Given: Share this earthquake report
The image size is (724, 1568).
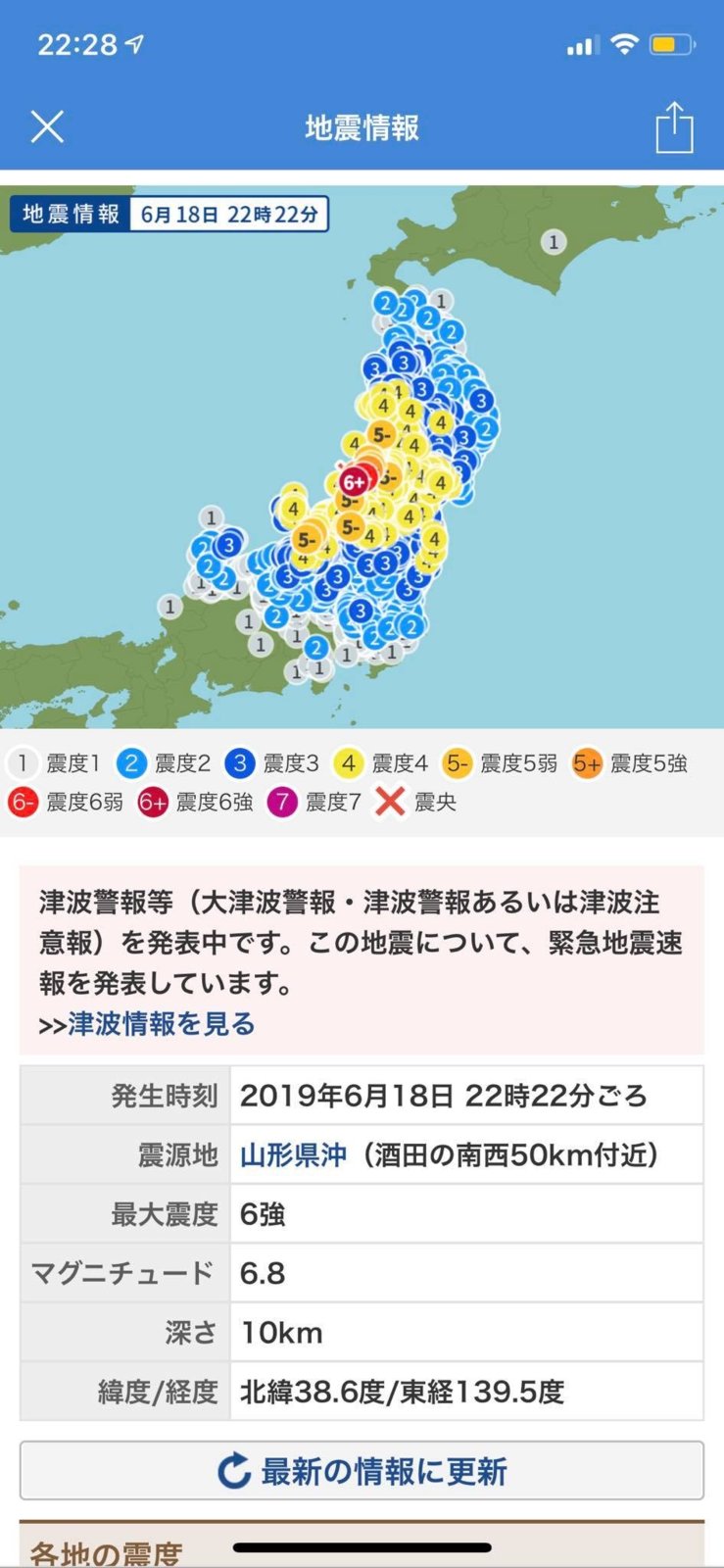Looking at the screenshot, I should pyautogui.click(x=674, y=127).
